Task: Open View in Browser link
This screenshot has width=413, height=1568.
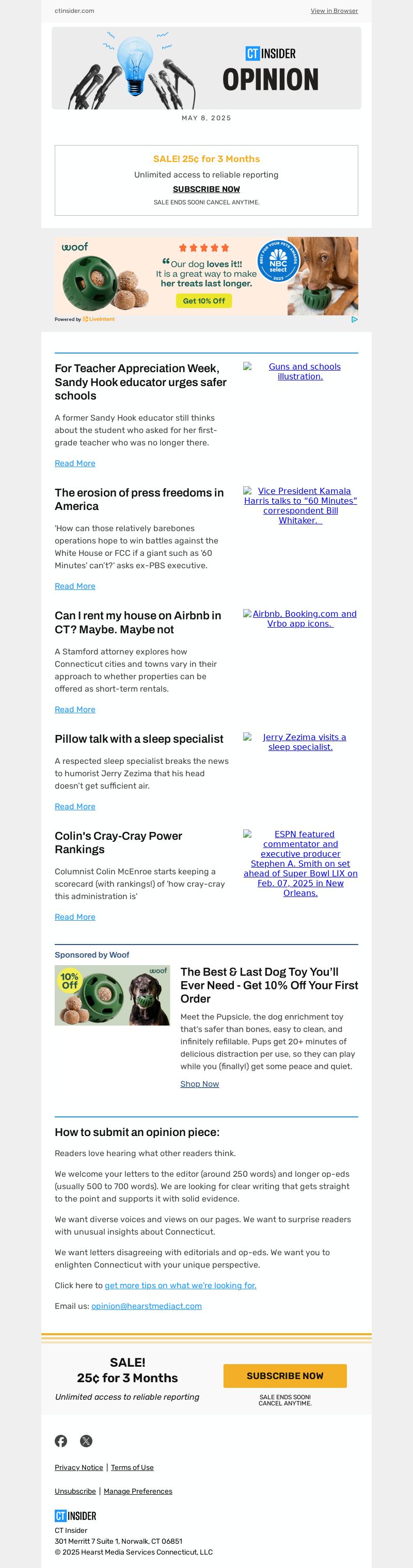Action: 334,11
